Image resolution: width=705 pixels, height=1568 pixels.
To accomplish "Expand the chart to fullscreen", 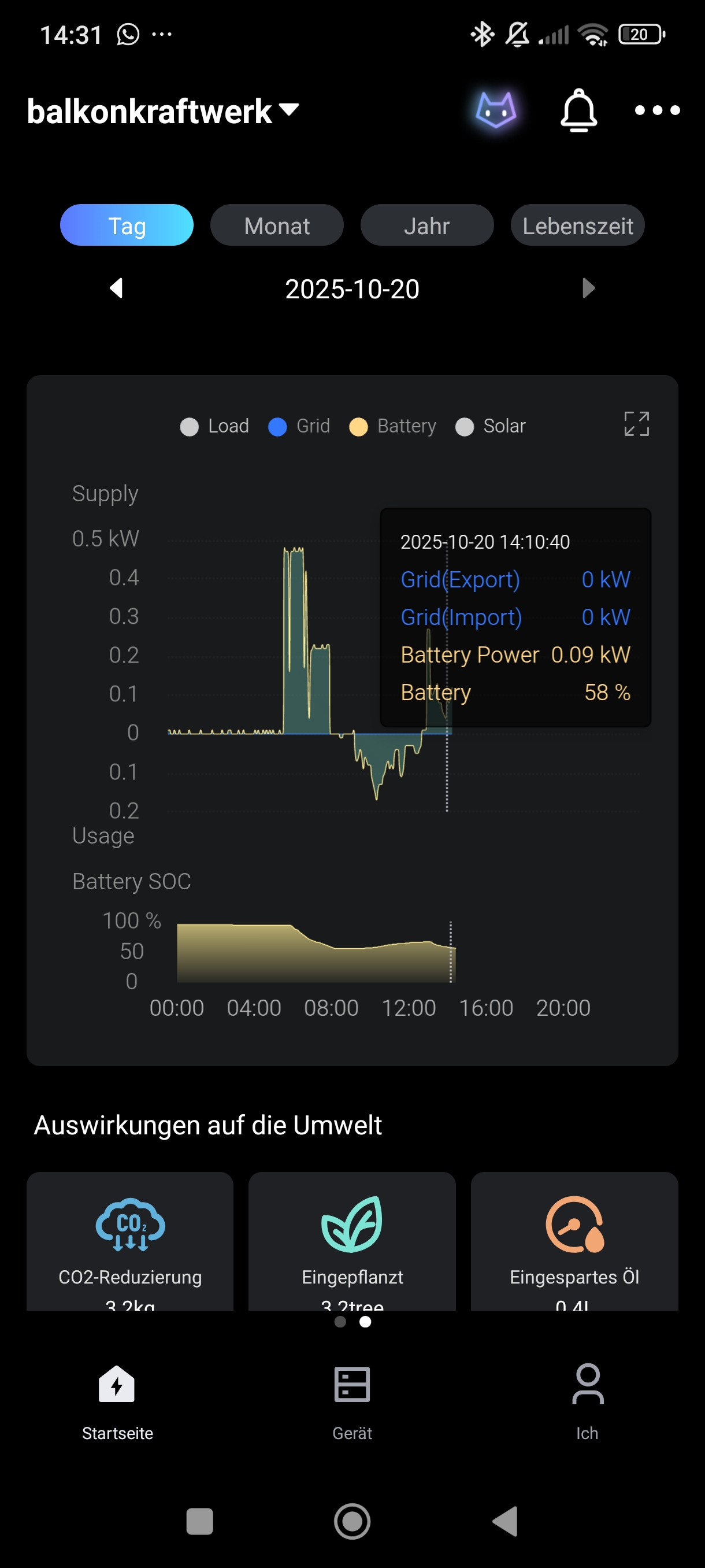I will pyautogui.click(x=636, y=424).
